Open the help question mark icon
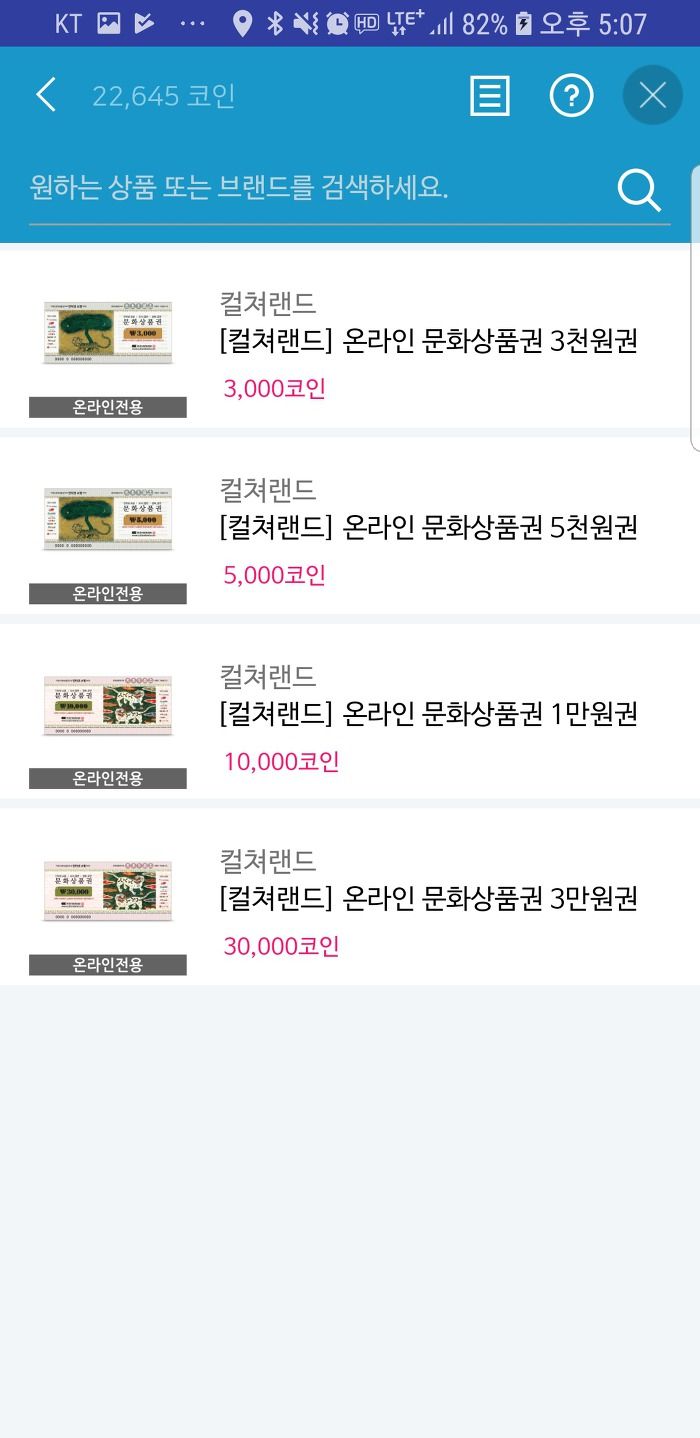This screenshot has width=700, height=1438. pyautogui.click(x=571, y=96)
